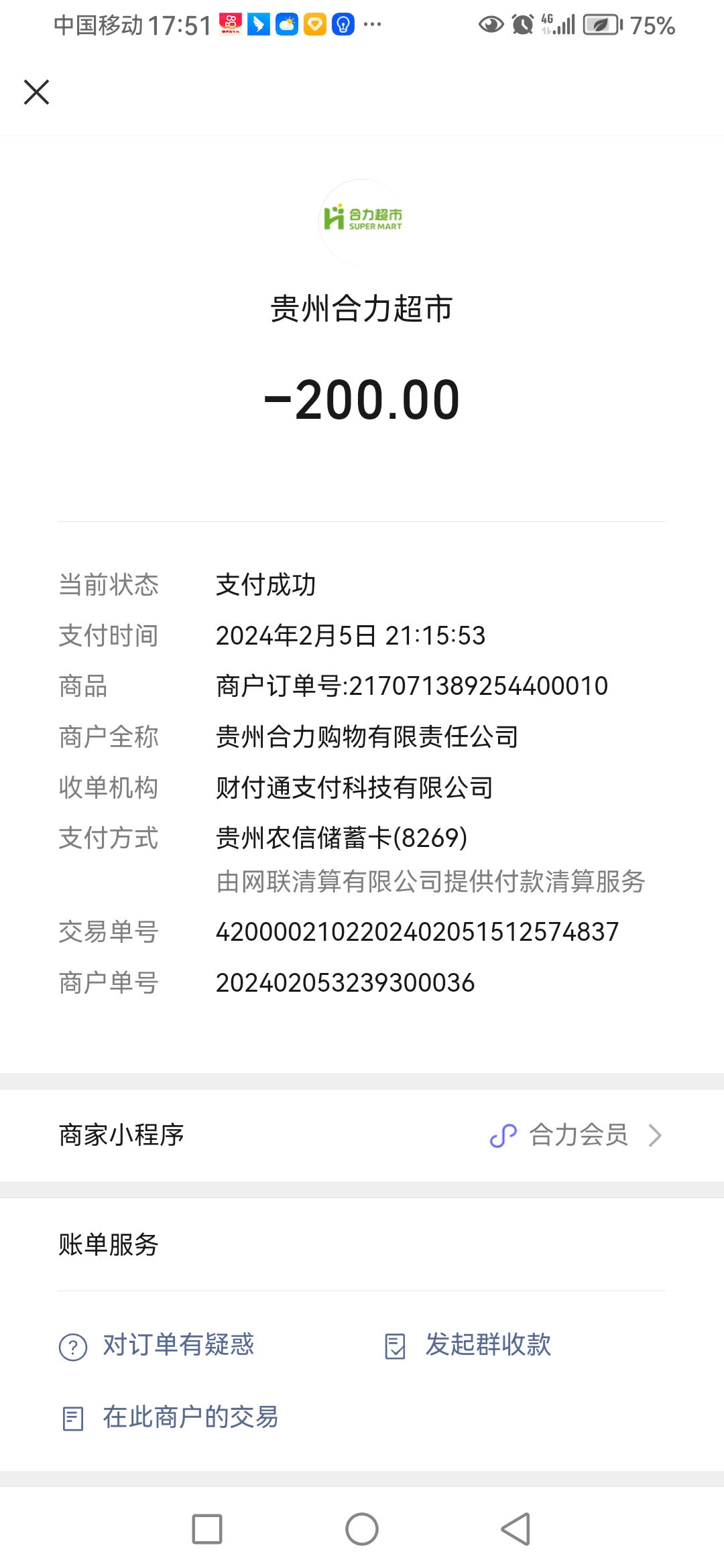Screen dimensions: 724x1568
Task: Return to the home screen
Action: (x=362, y=1529)
